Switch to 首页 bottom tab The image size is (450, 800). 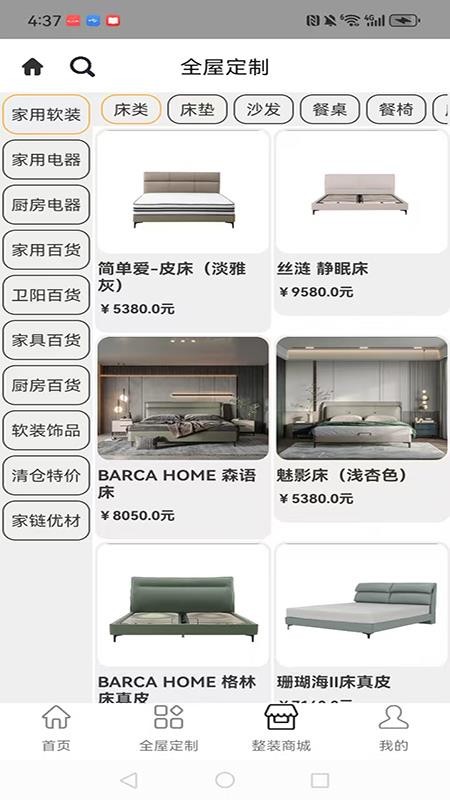[56, 728]
